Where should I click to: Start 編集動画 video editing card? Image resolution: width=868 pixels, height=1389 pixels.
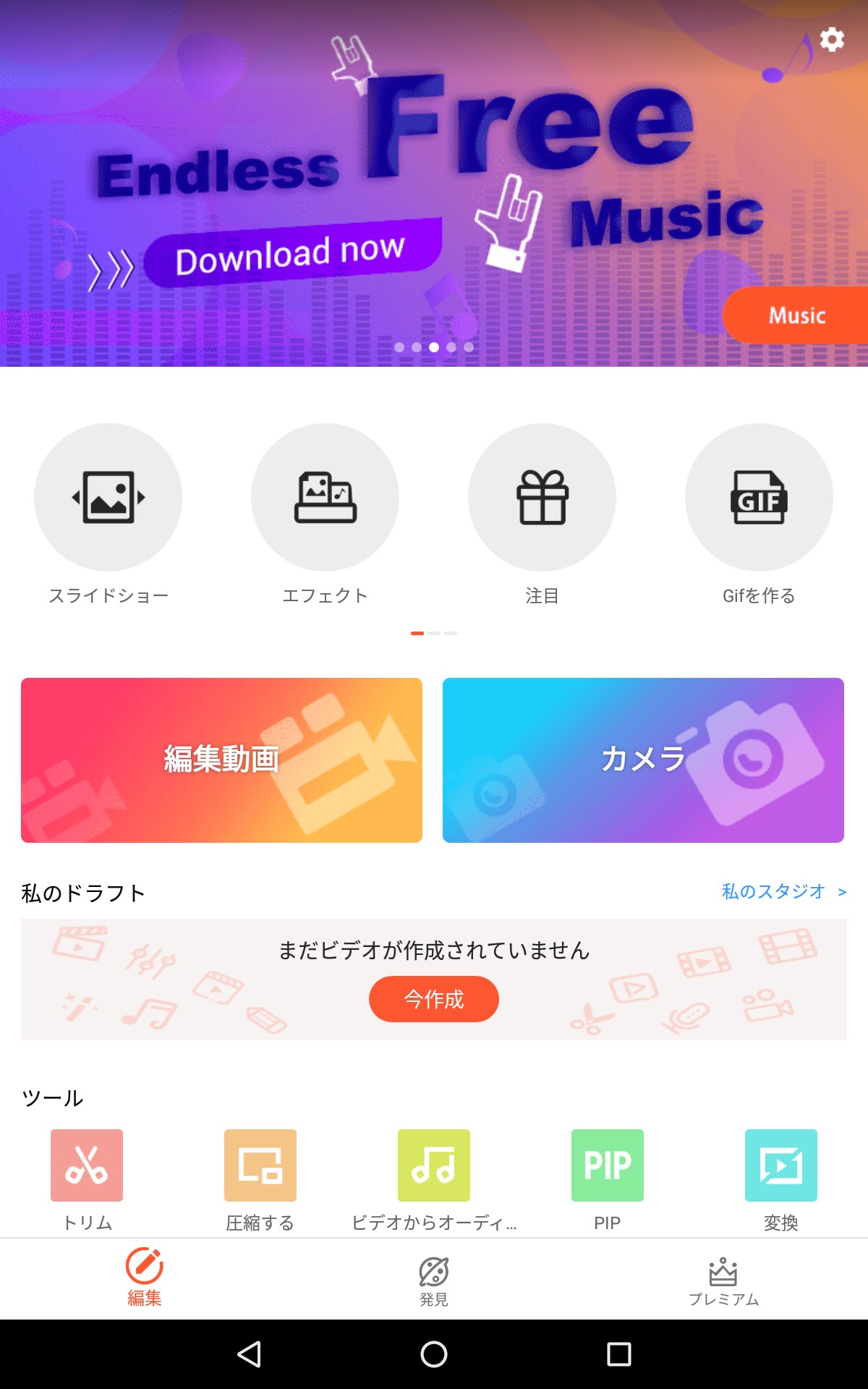221,760
